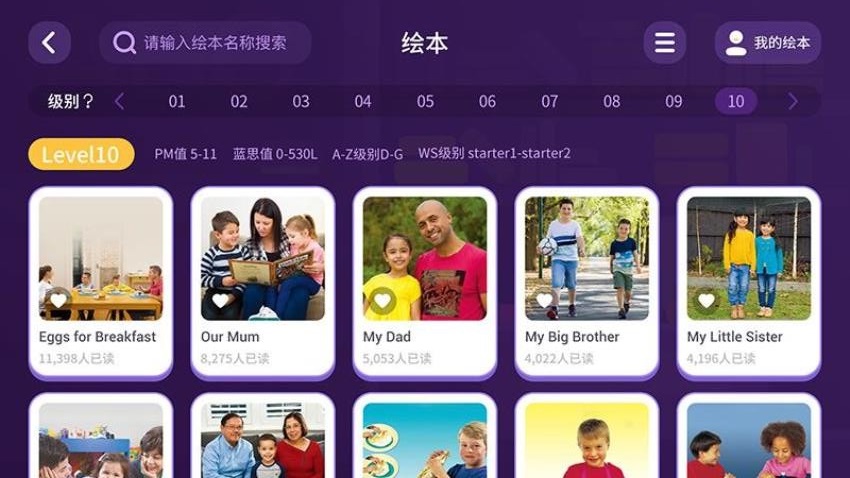Switch to level 05
Image resolution: width=850 pixels, height=478 pixels.
coord(425,101)
